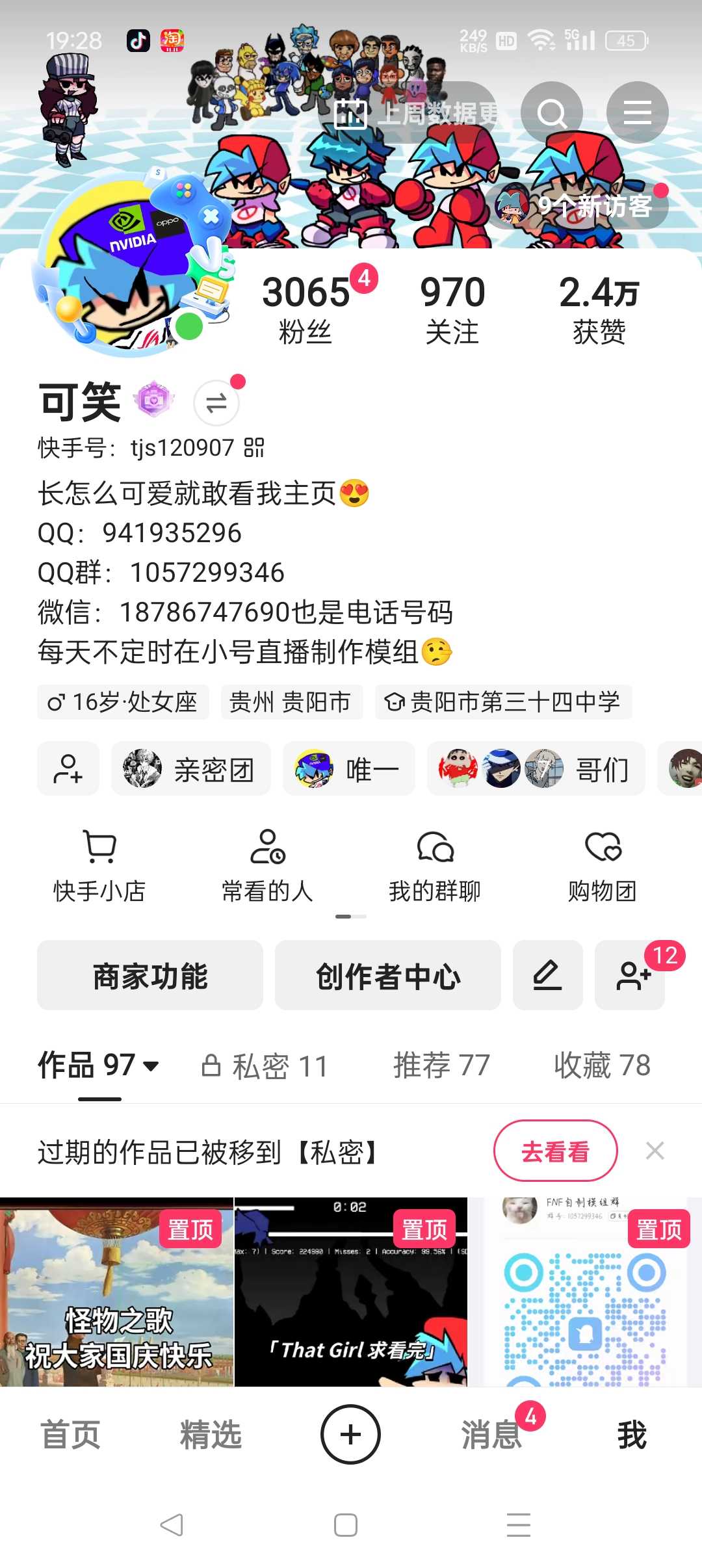This screenshot has height=1568, width=702.
Task: Go to 创作者中心
Action: (388, 976)
